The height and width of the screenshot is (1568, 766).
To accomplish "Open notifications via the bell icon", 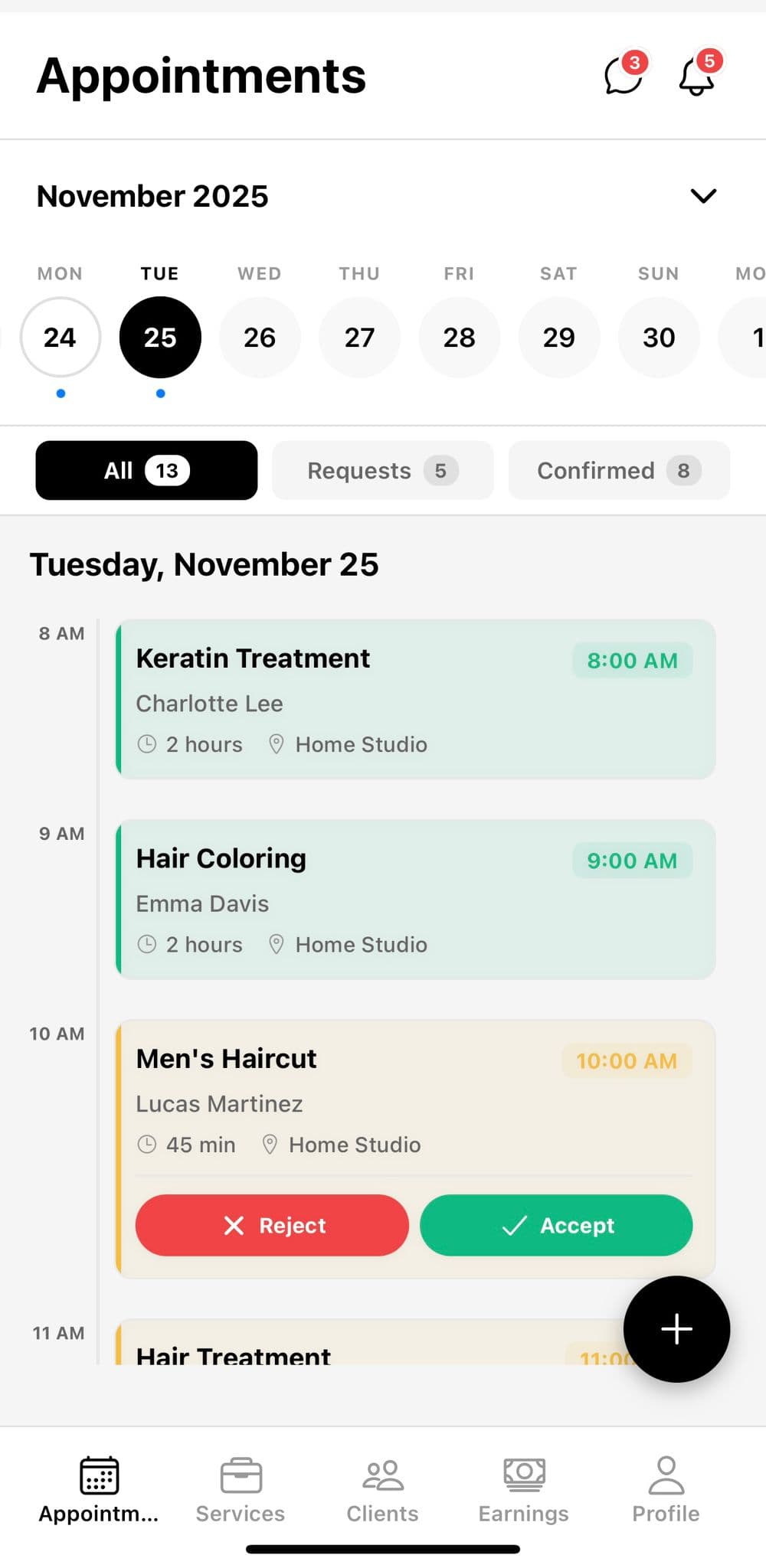I will point(696,77).
